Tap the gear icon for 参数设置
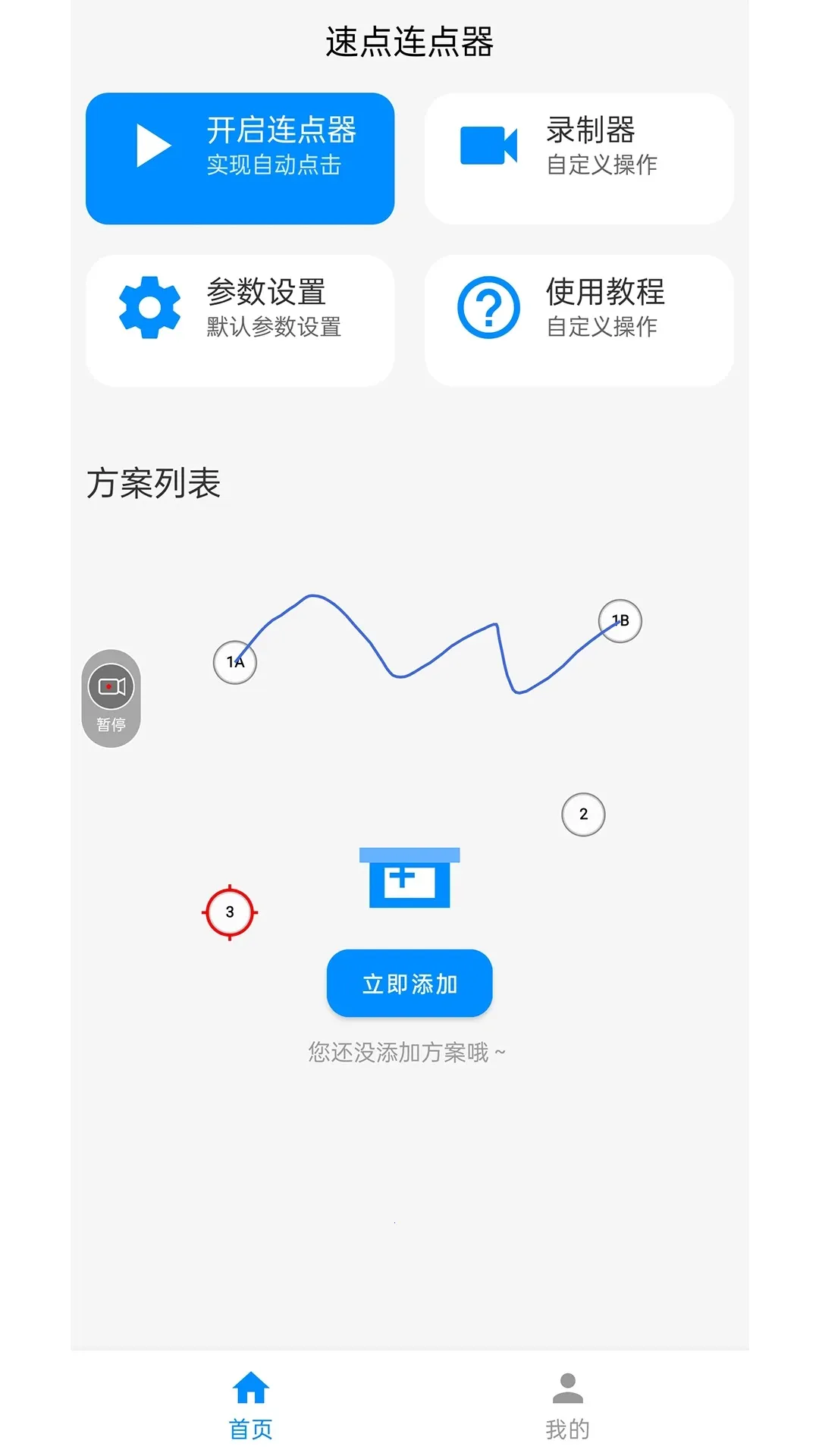This screenshot has height=1456, width=819. coord(149,308)
